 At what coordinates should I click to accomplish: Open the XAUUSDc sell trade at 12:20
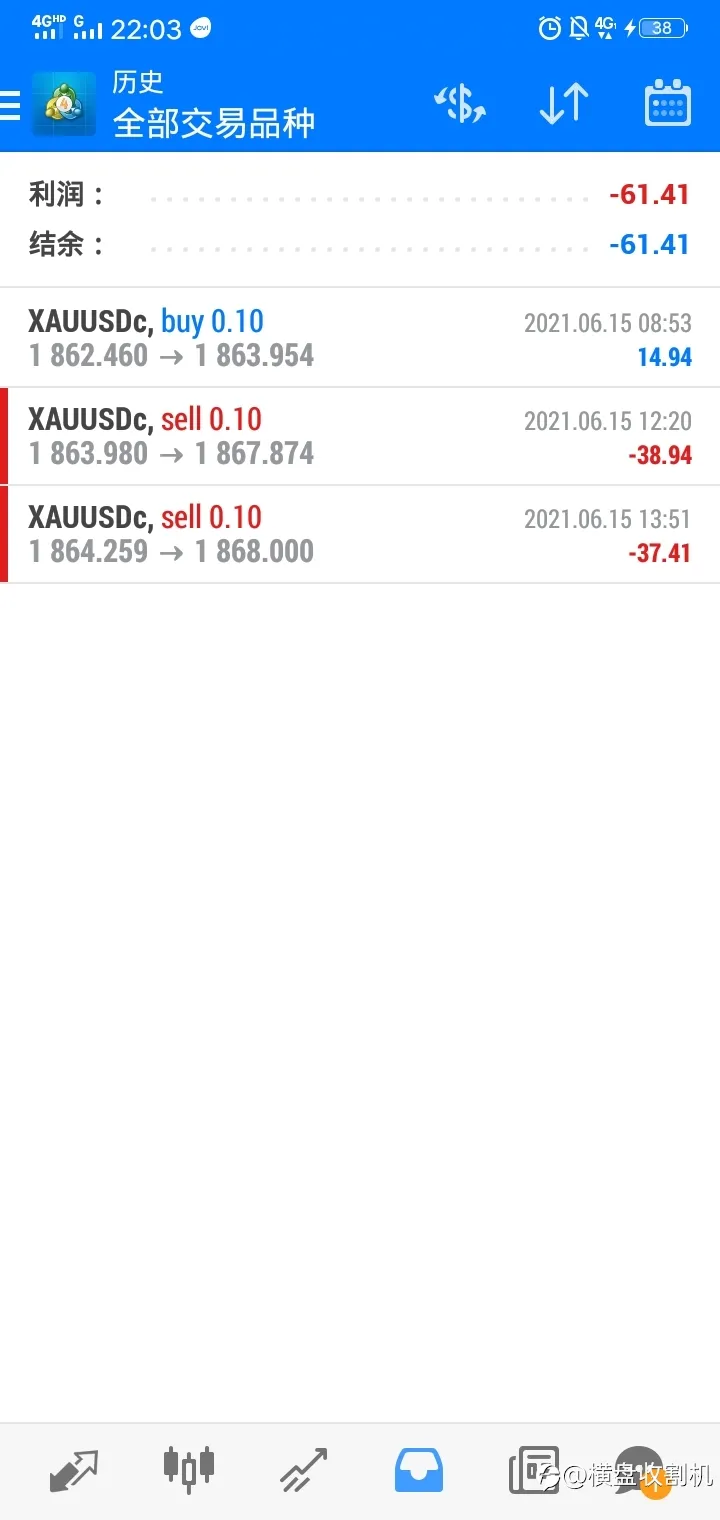tap(360, 436)
